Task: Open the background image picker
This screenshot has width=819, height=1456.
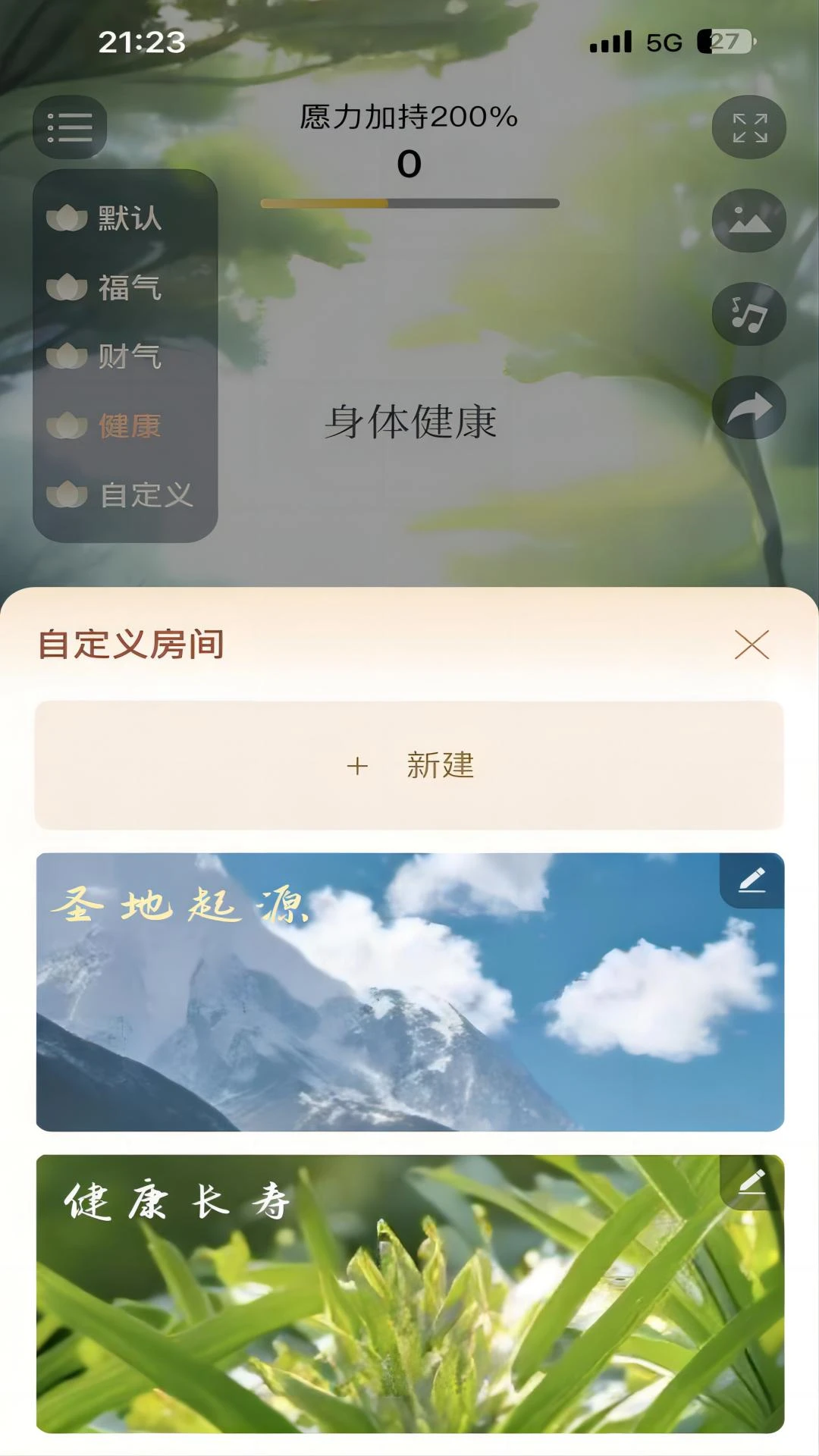Action: 749,221
